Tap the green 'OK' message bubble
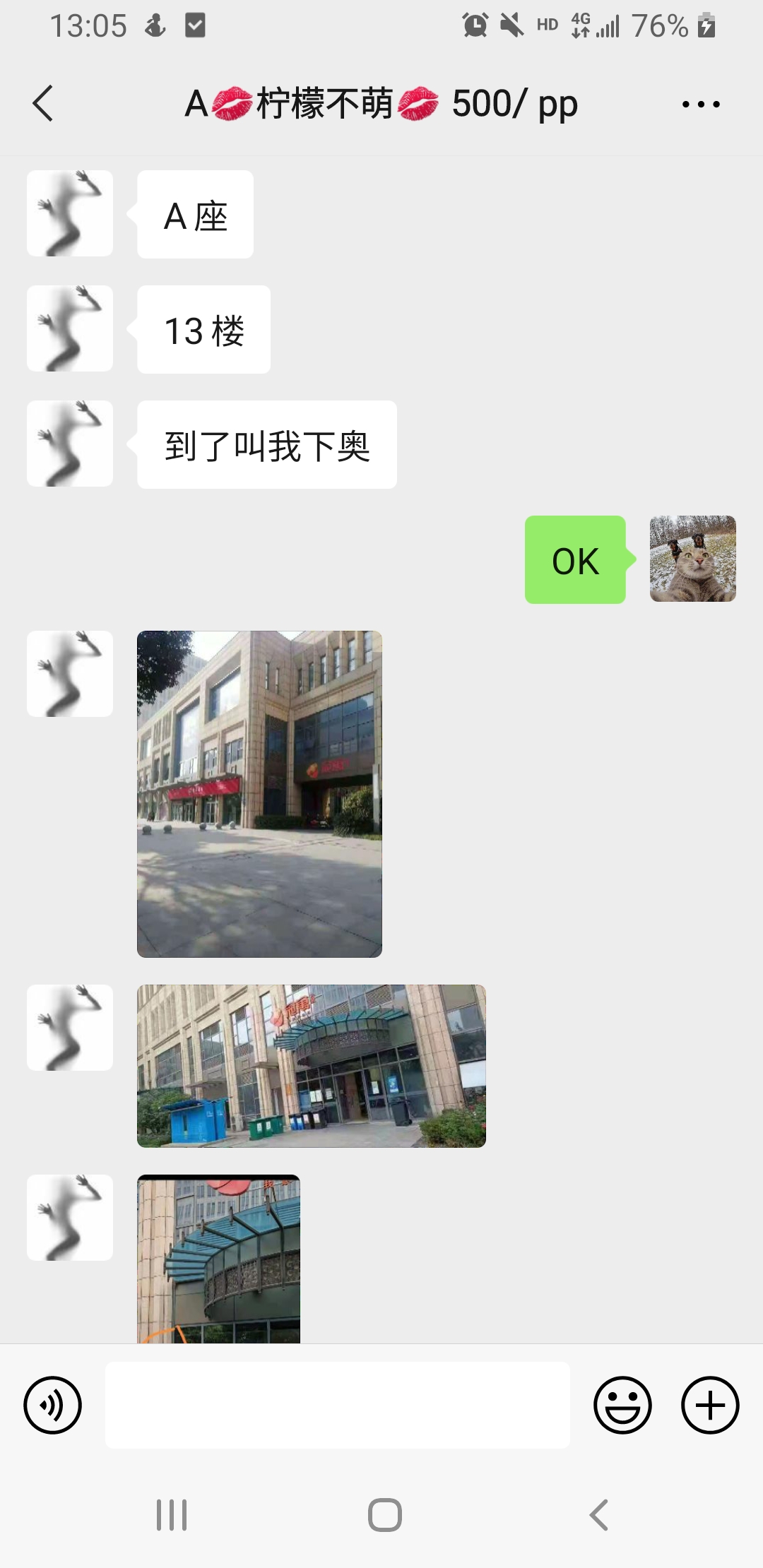 coord(574,560)
